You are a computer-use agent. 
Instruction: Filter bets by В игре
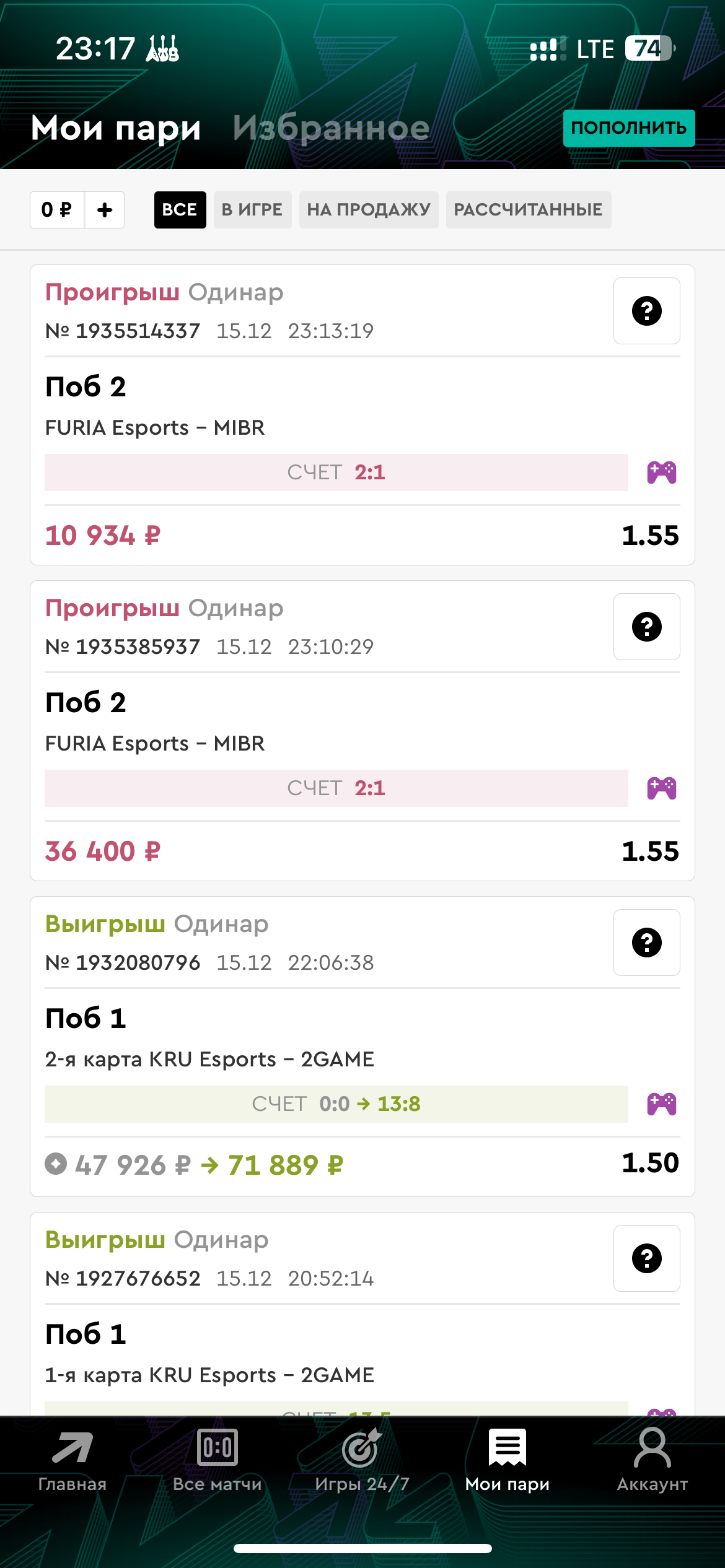pos(252,210)
